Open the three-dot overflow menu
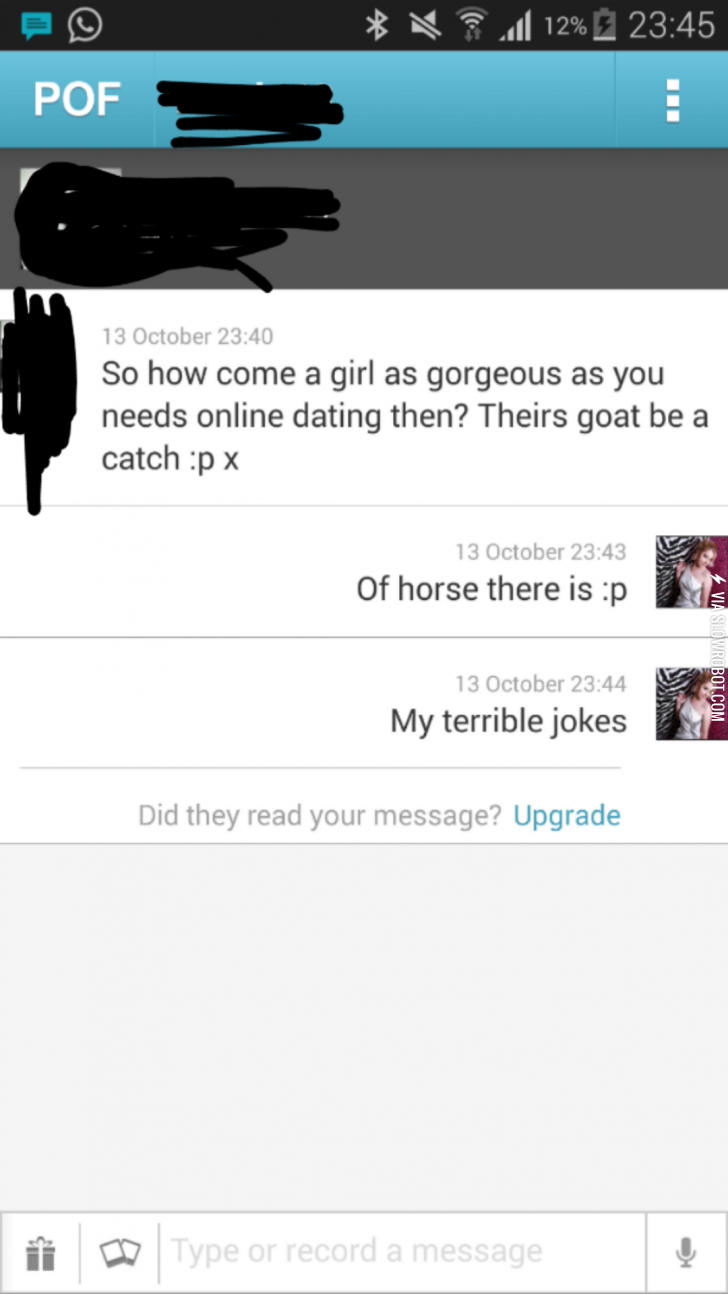728x1294 pixels. pyautogui.click(x=672, y=100)
